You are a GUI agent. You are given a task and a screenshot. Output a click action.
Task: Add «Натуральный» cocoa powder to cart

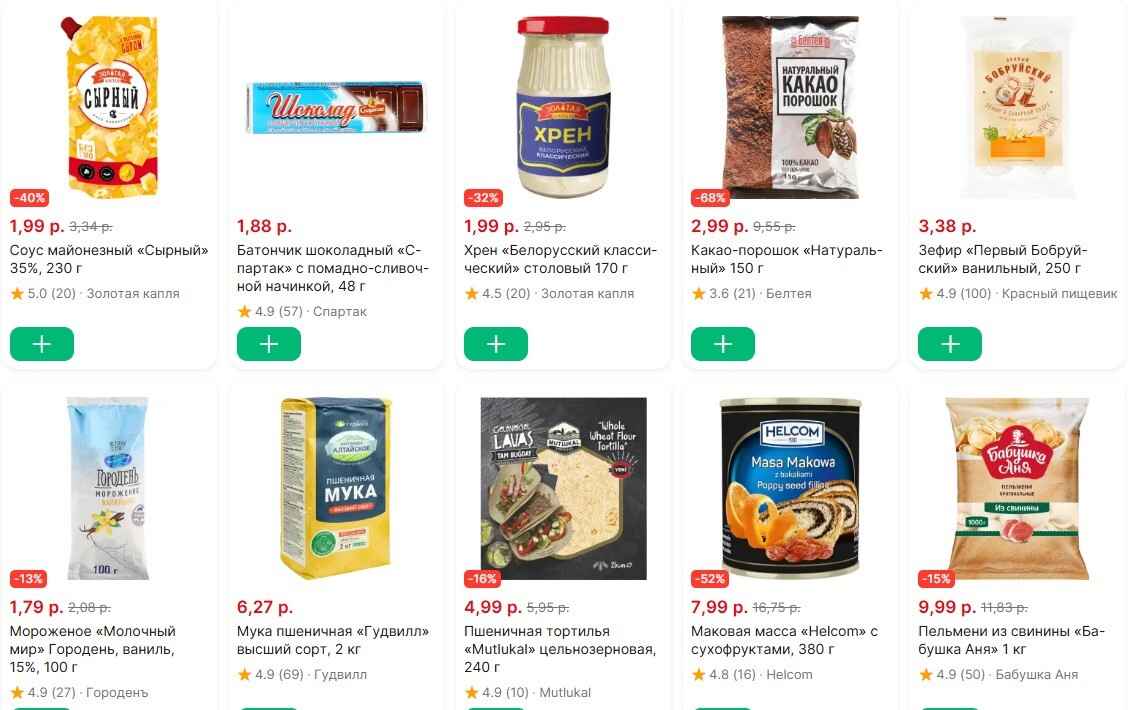723,344
